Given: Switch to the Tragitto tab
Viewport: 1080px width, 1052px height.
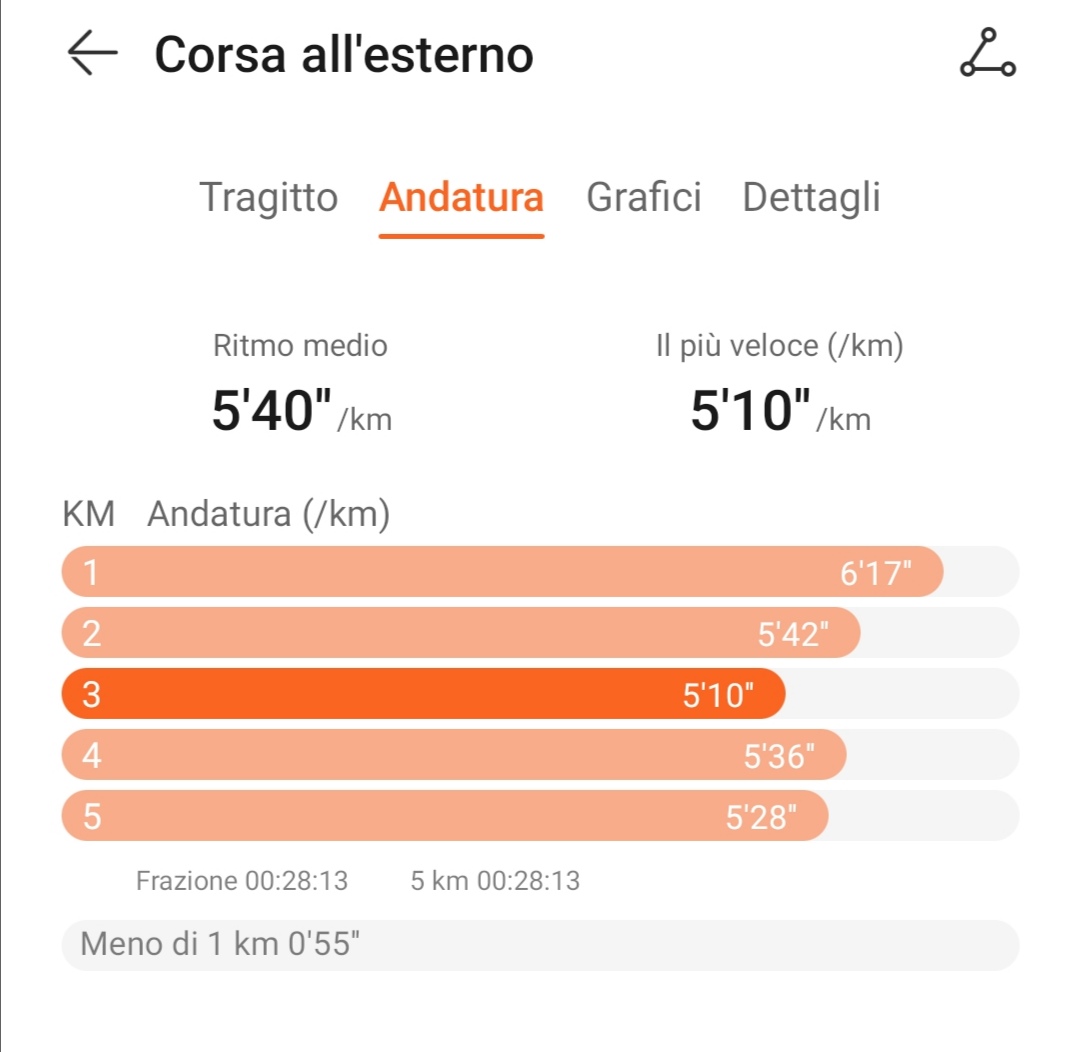Looking at the screenshot, I should 269,198.
